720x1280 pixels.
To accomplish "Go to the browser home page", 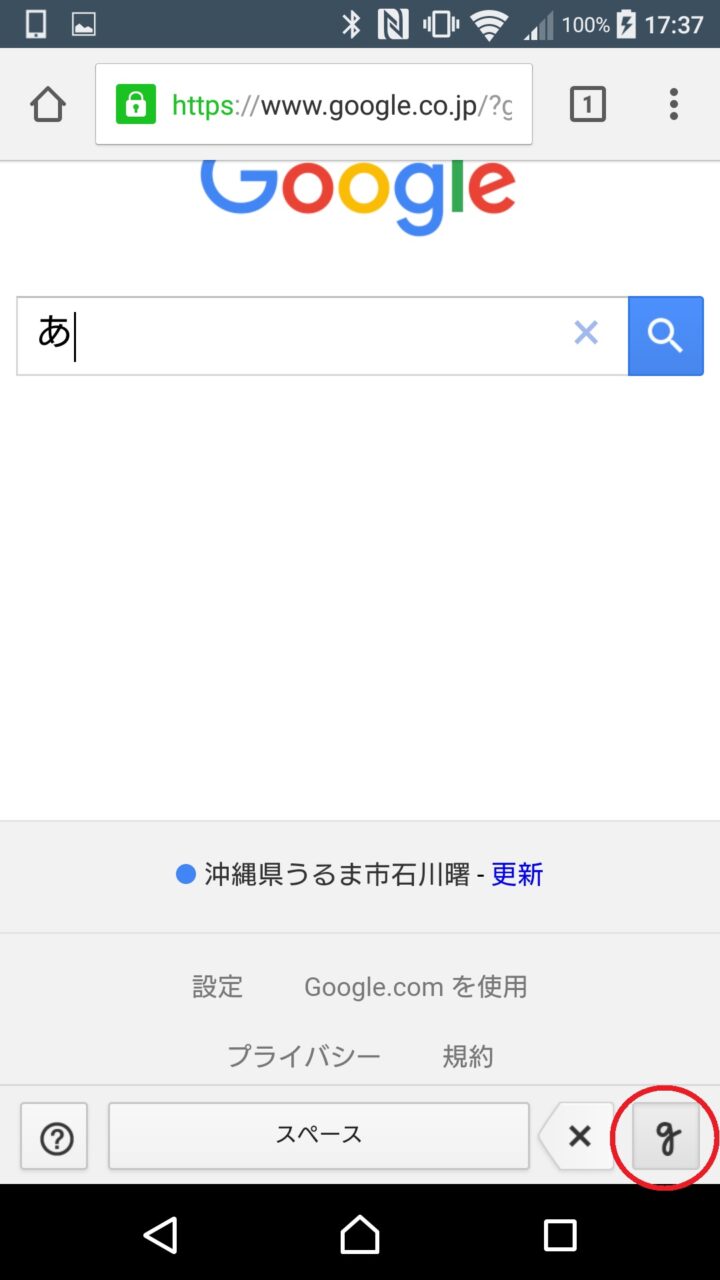I will [48, 104].
